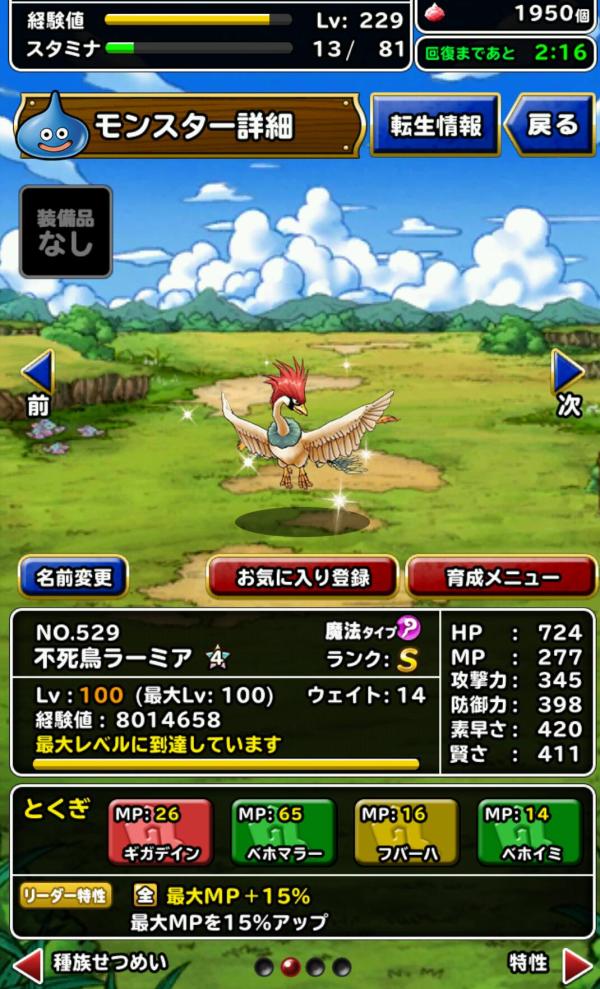Open the empty 装備品 equipment slot
600x989 pixels.
[x=66, y=231]
